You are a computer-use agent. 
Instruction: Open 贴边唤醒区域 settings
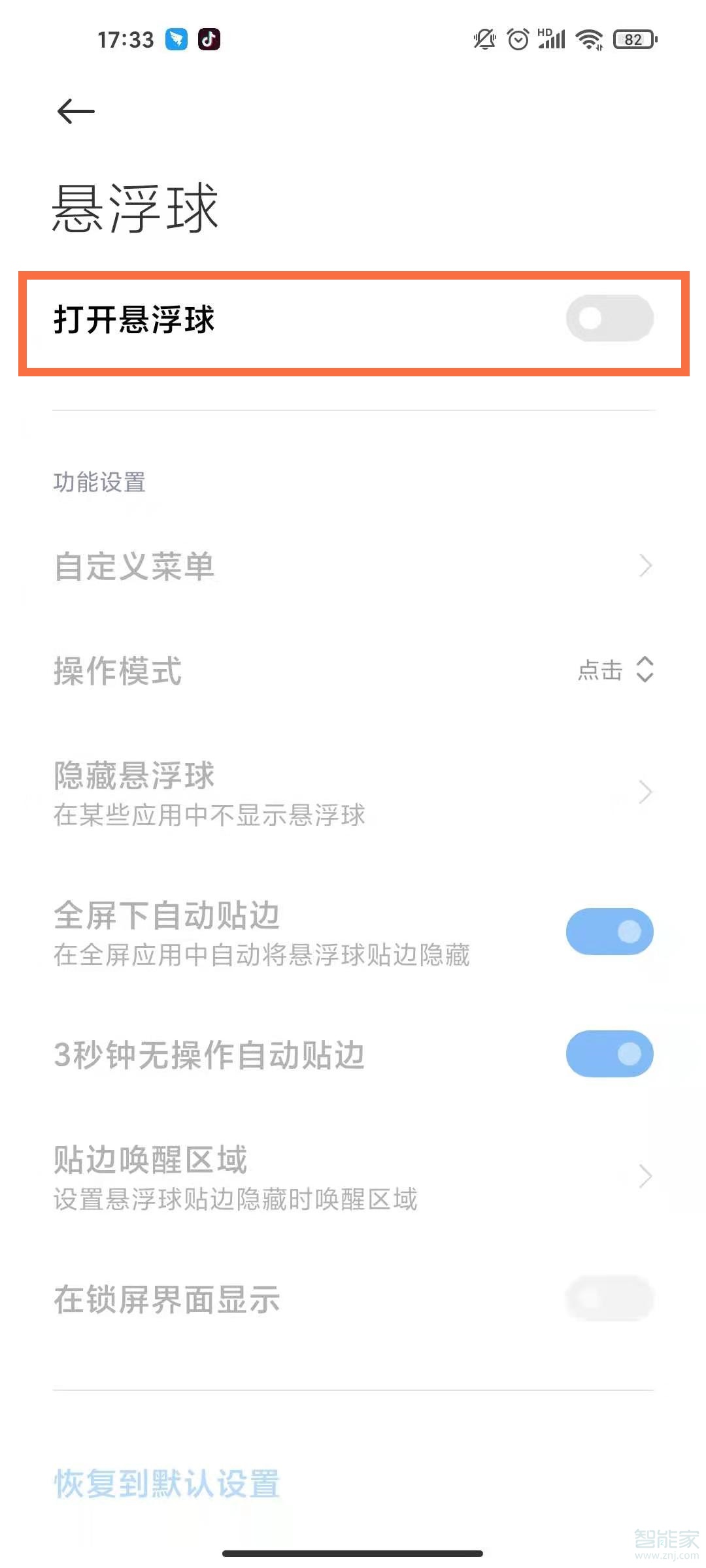[x=353, y=1177]
